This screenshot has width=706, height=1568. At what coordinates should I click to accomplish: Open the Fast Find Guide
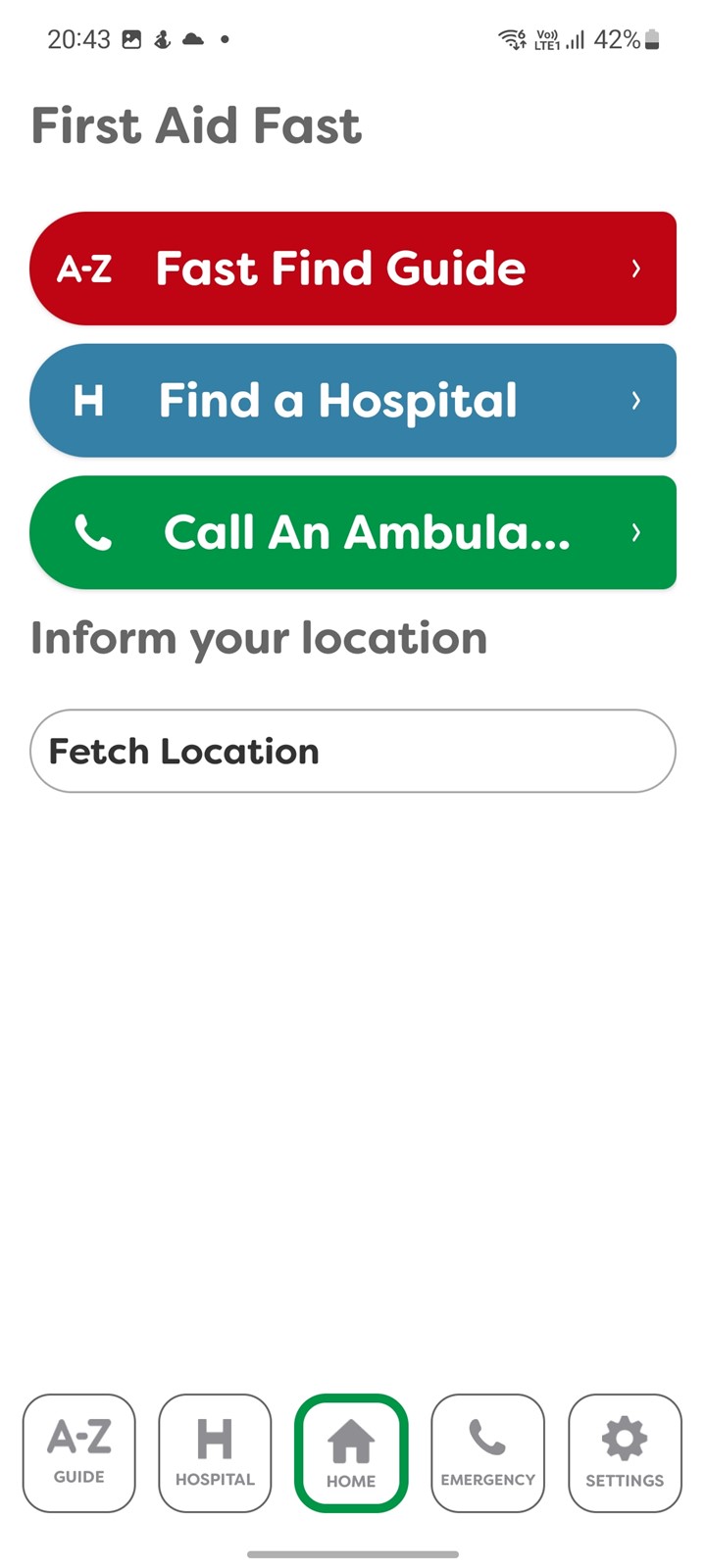point(353,269)
